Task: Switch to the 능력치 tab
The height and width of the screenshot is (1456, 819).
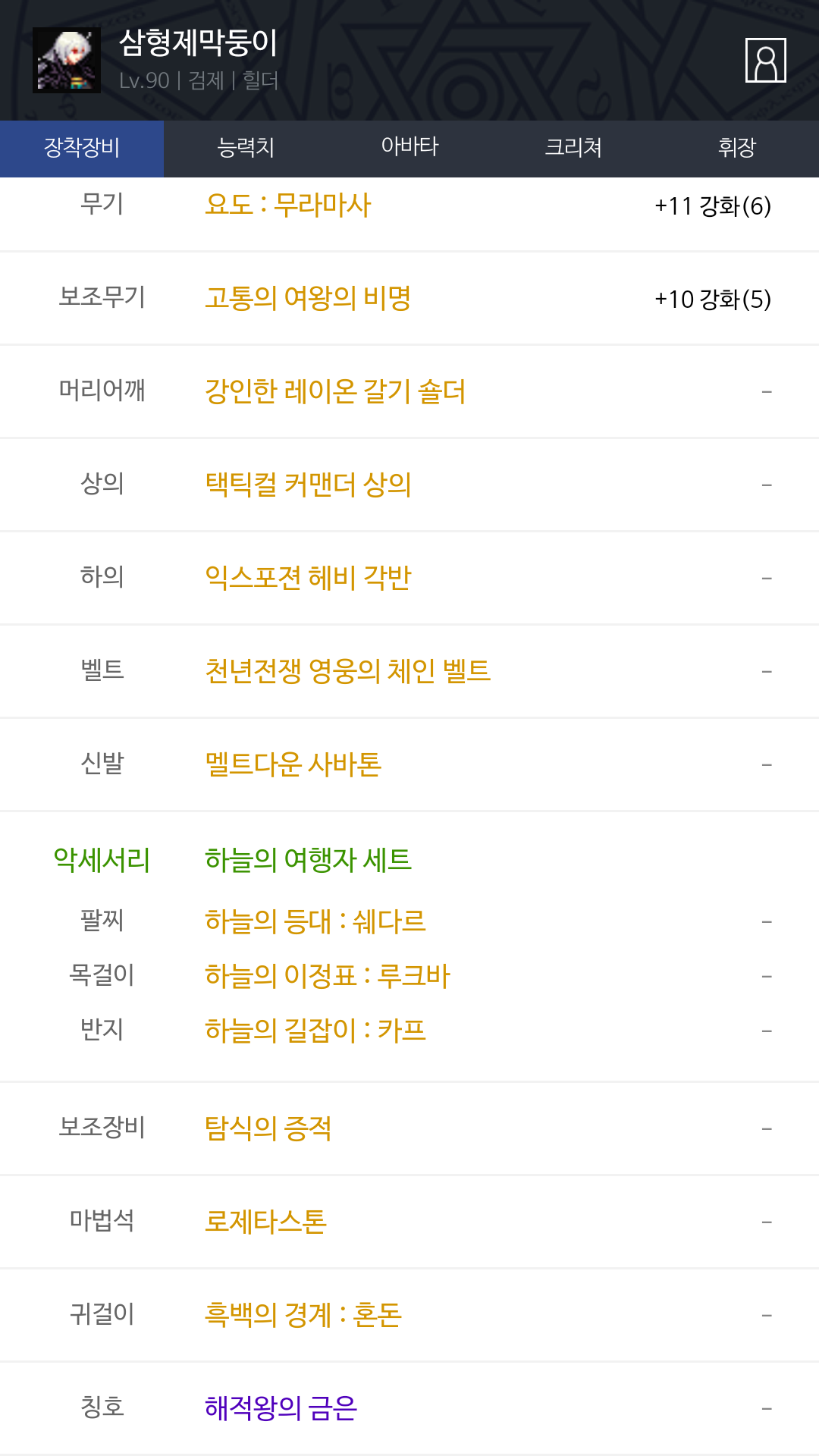Action: click(x=246, y=149)
